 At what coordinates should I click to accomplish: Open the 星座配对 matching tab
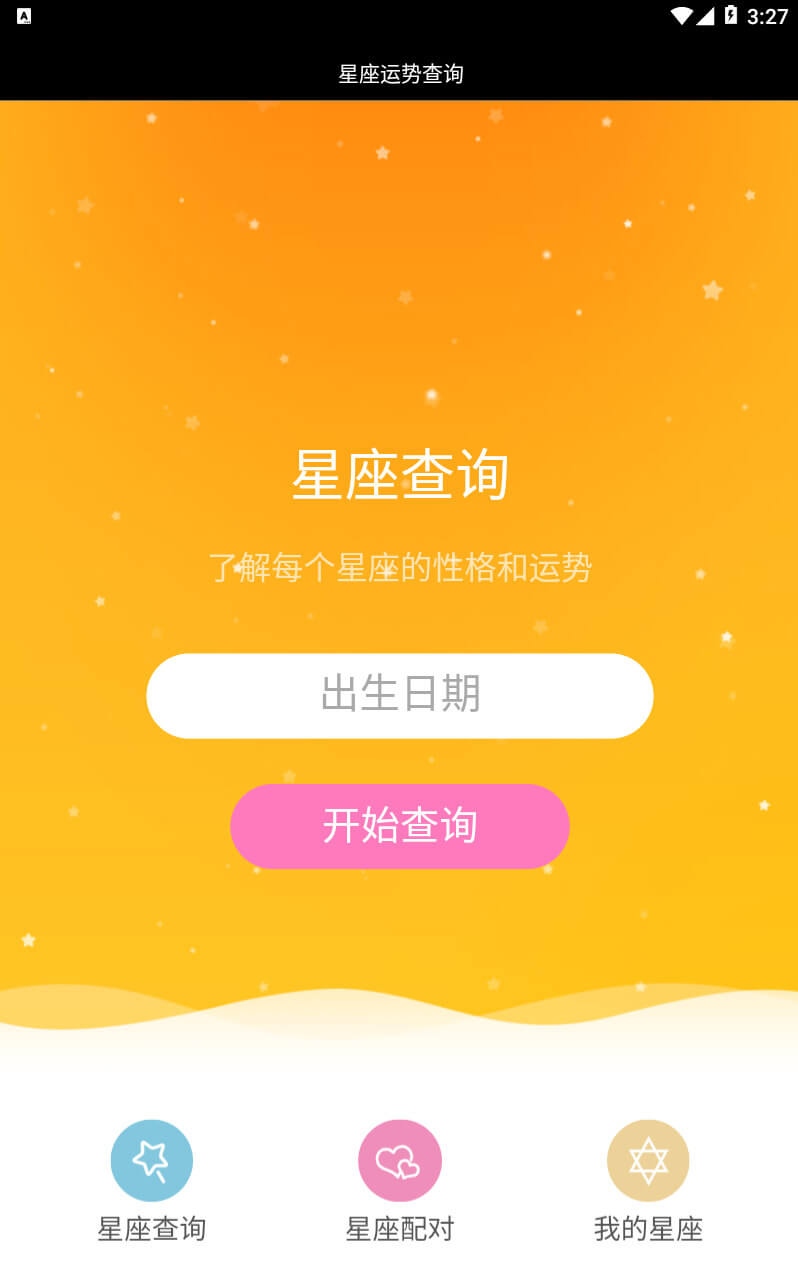tap(400, 1181)
